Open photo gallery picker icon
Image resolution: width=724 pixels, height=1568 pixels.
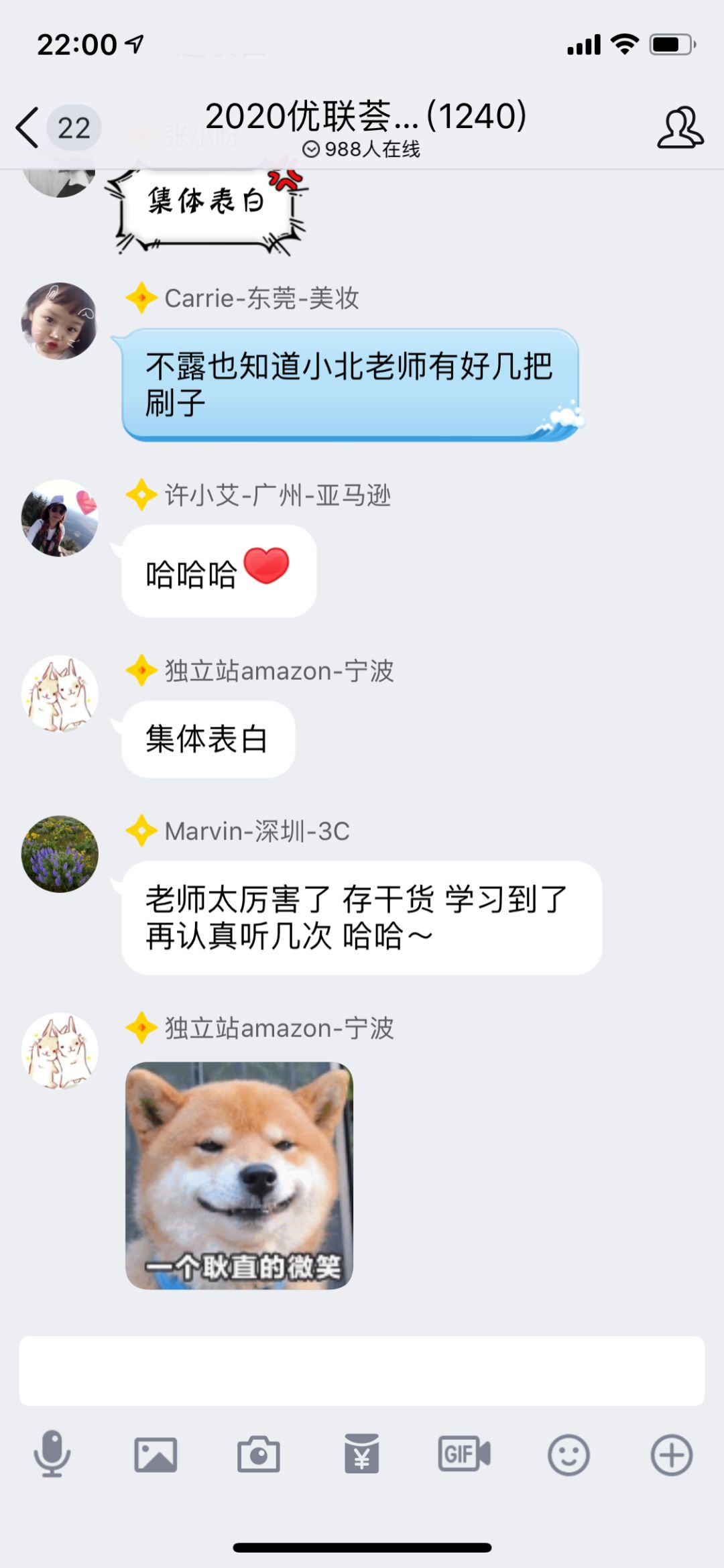point(156,1455)
